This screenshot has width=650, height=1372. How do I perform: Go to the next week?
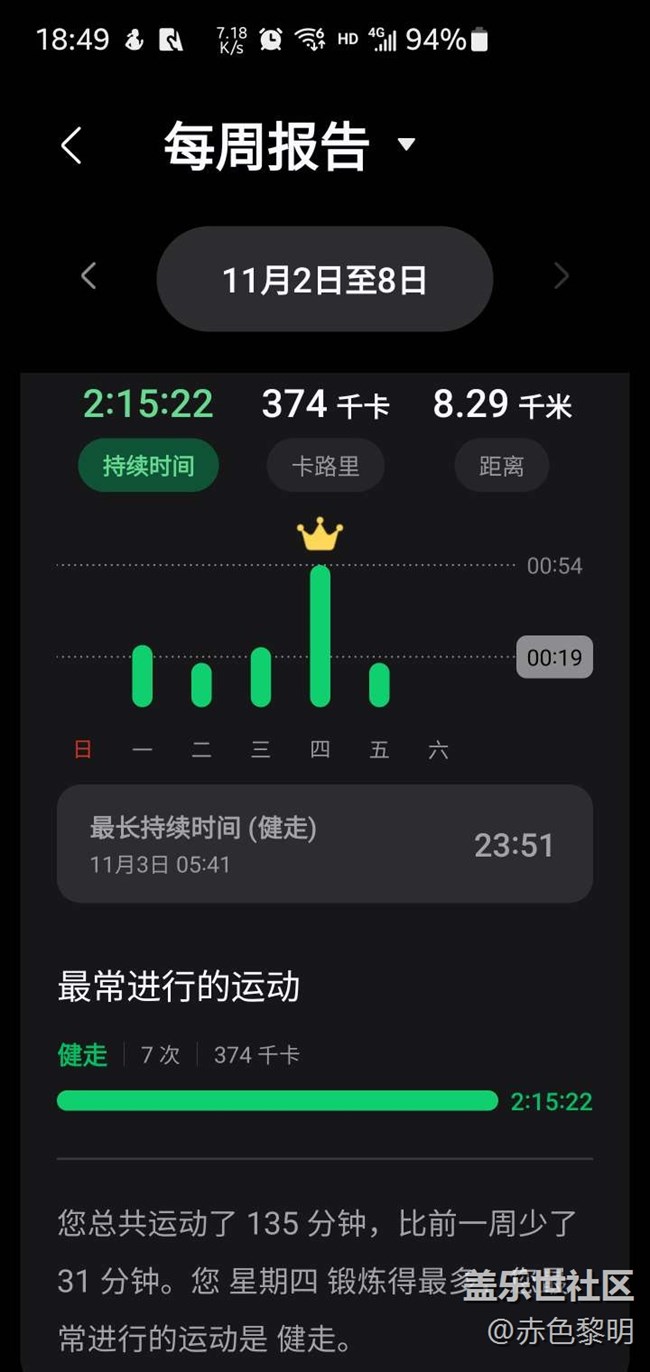tap(561, 276)
